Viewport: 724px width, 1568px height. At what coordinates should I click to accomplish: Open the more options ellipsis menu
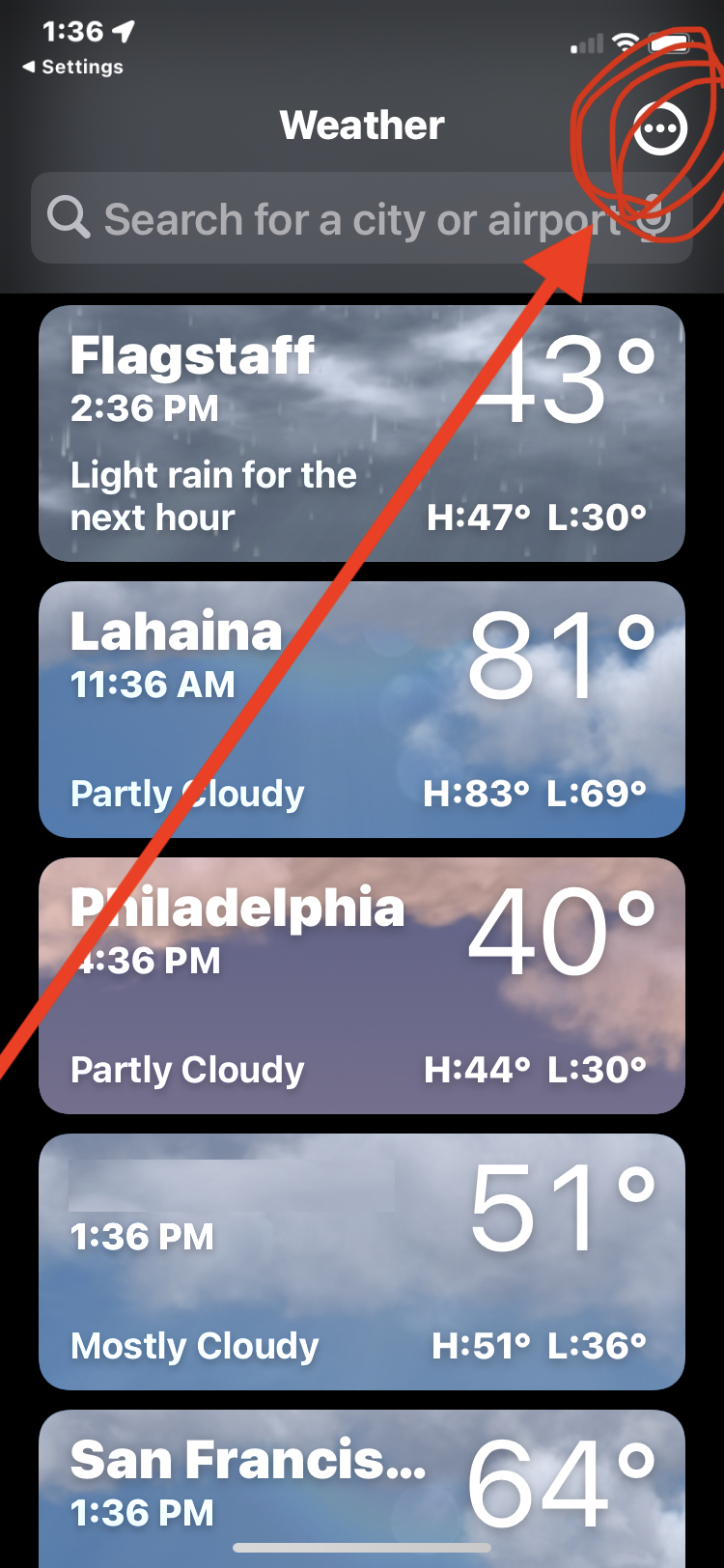tap(661, 127)
